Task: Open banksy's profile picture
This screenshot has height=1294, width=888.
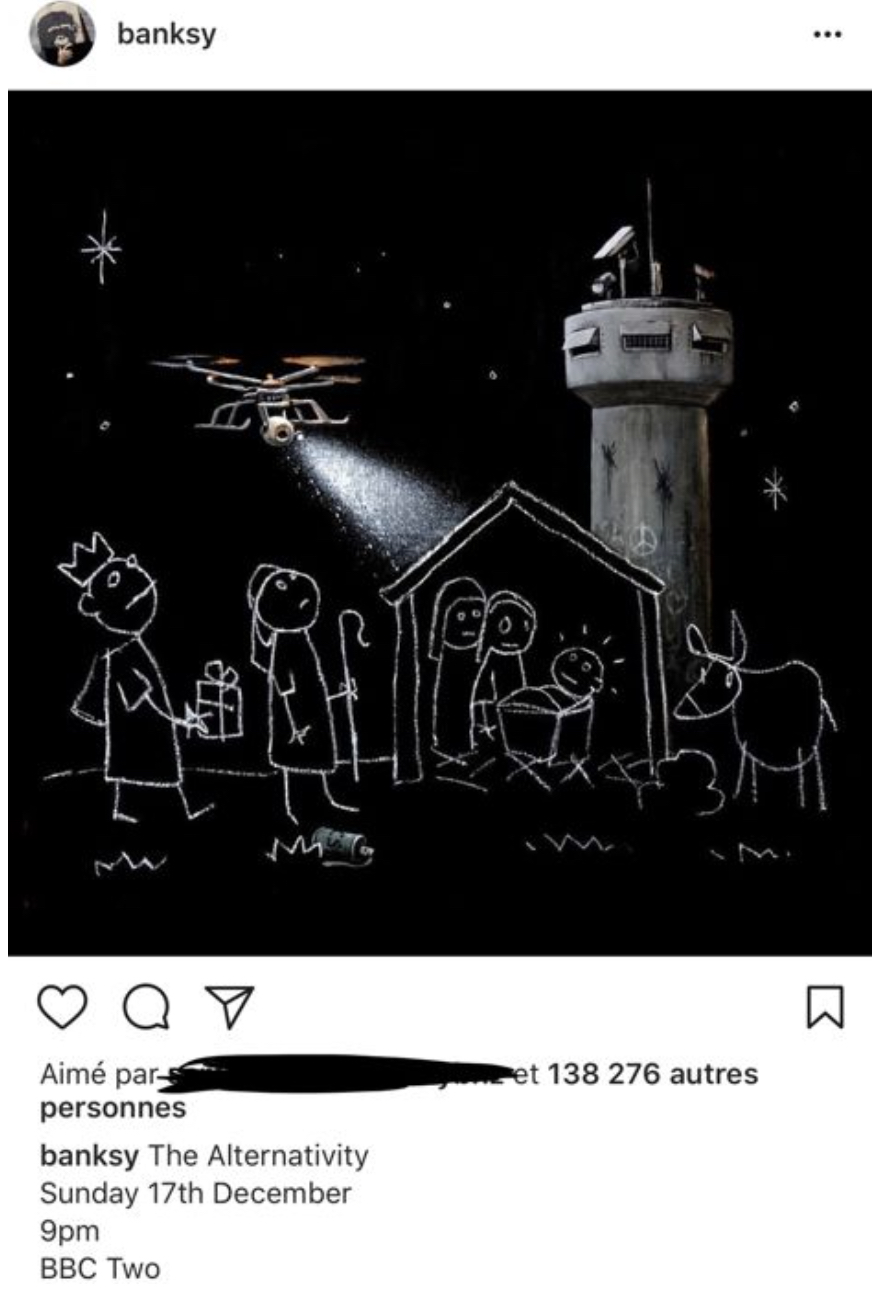Action: point(62,35)
